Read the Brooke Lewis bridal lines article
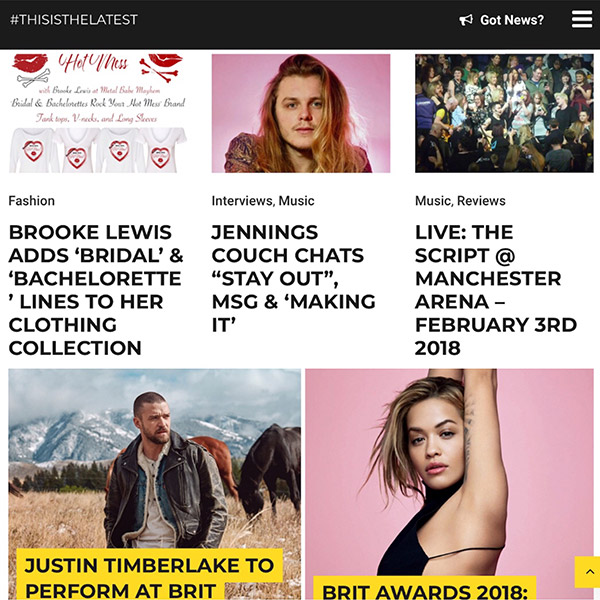600x600 pixels. (x=96, y=290)
